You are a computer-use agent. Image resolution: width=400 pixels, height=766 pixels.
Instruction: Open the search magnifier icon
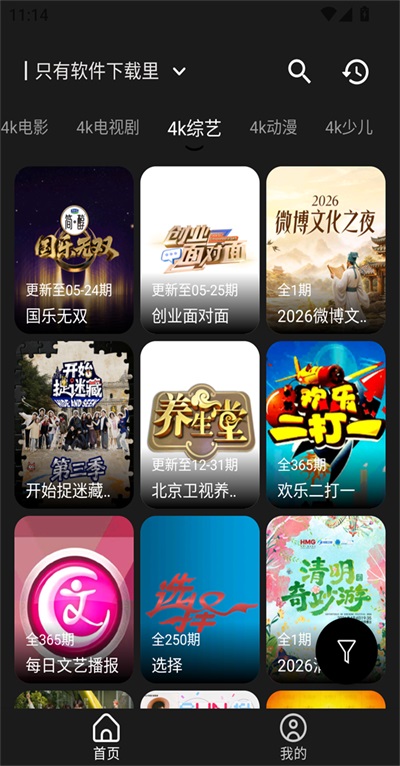(x=299, y=72)
